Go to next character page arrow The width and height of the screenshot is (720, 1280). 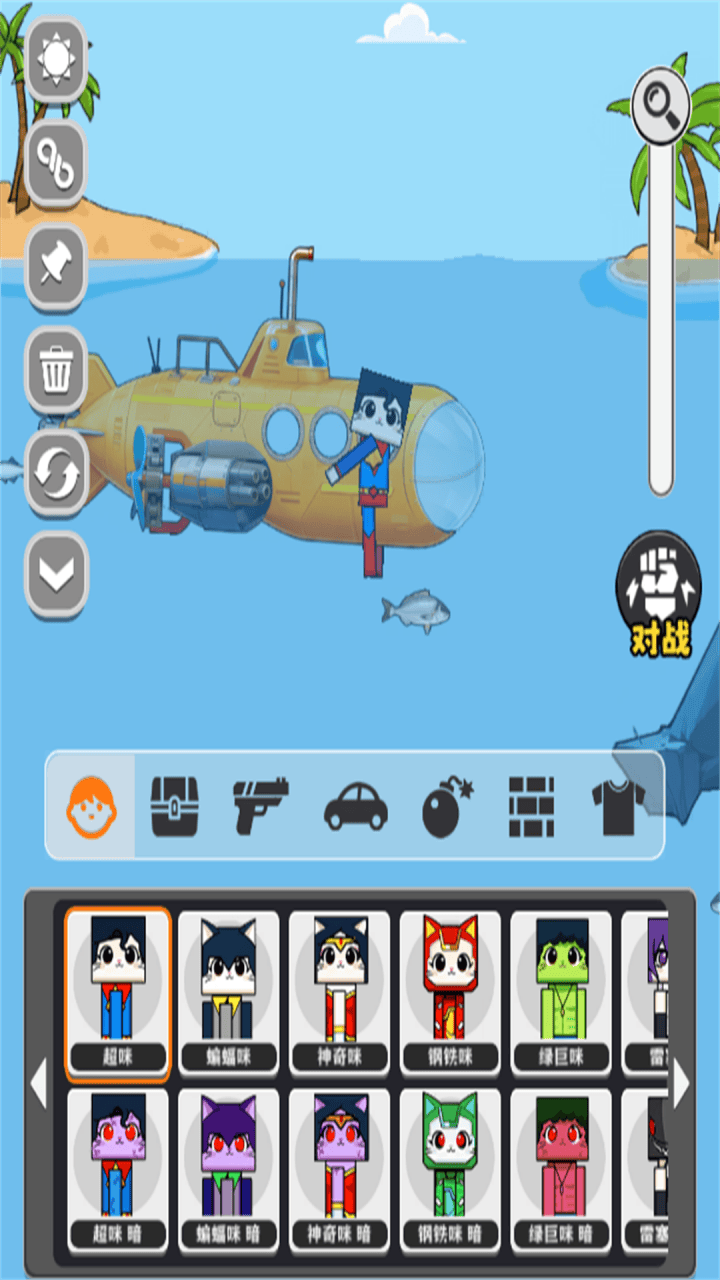coord(681,1083)
